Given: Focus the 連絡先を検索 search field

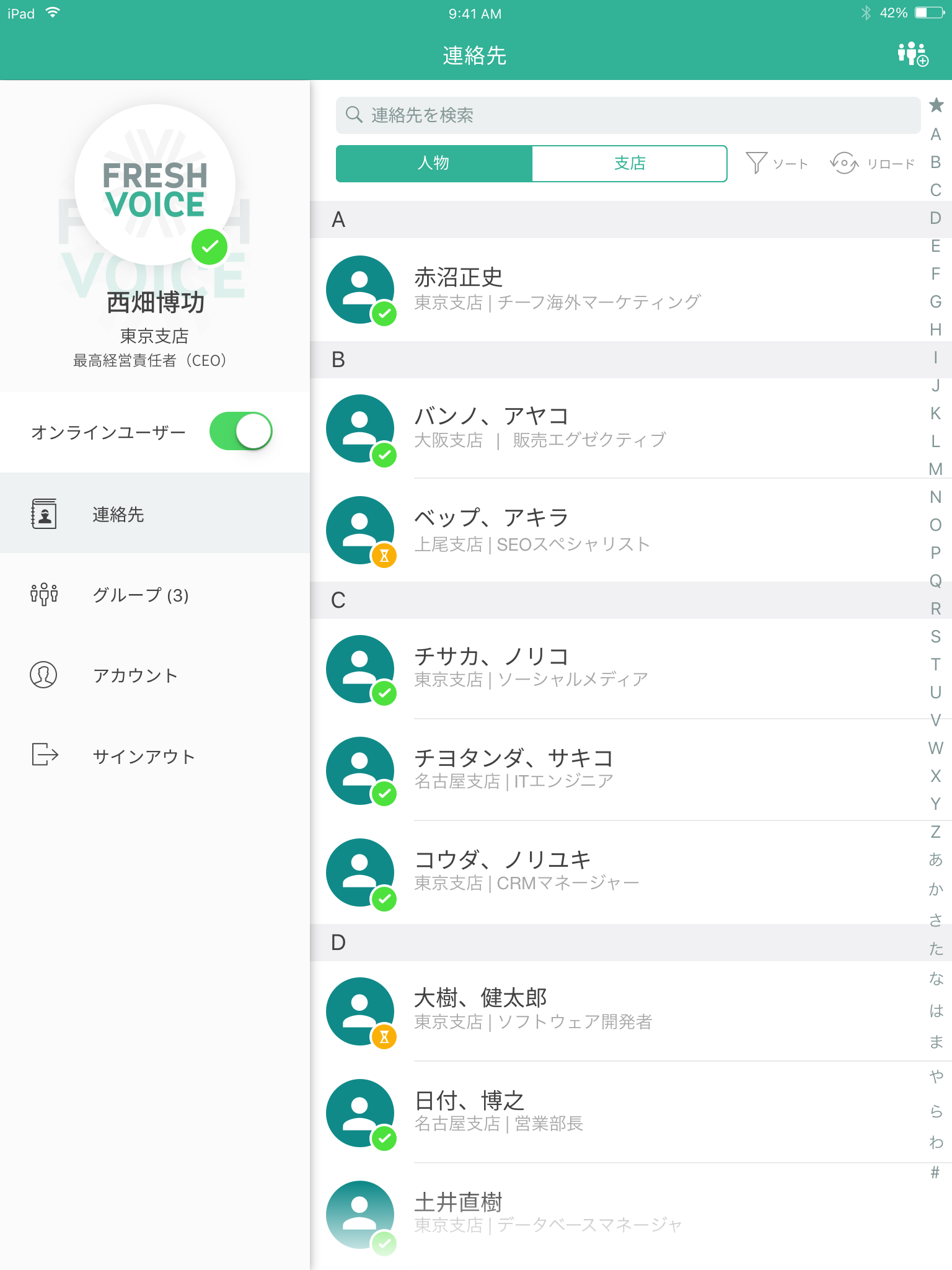Looking at the screenshot, I should point(627,115).
